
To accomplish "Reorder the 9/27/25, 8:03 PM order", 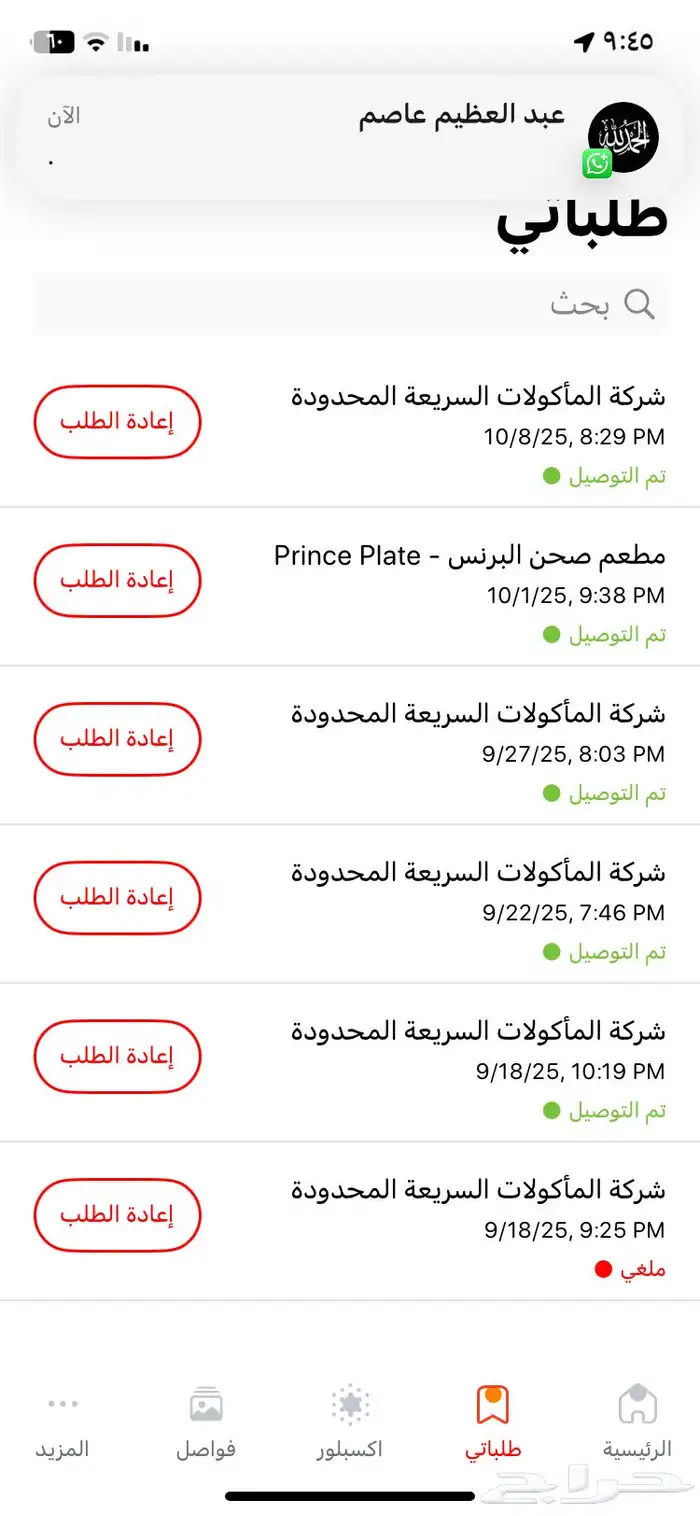I will [x=118, y=739].
